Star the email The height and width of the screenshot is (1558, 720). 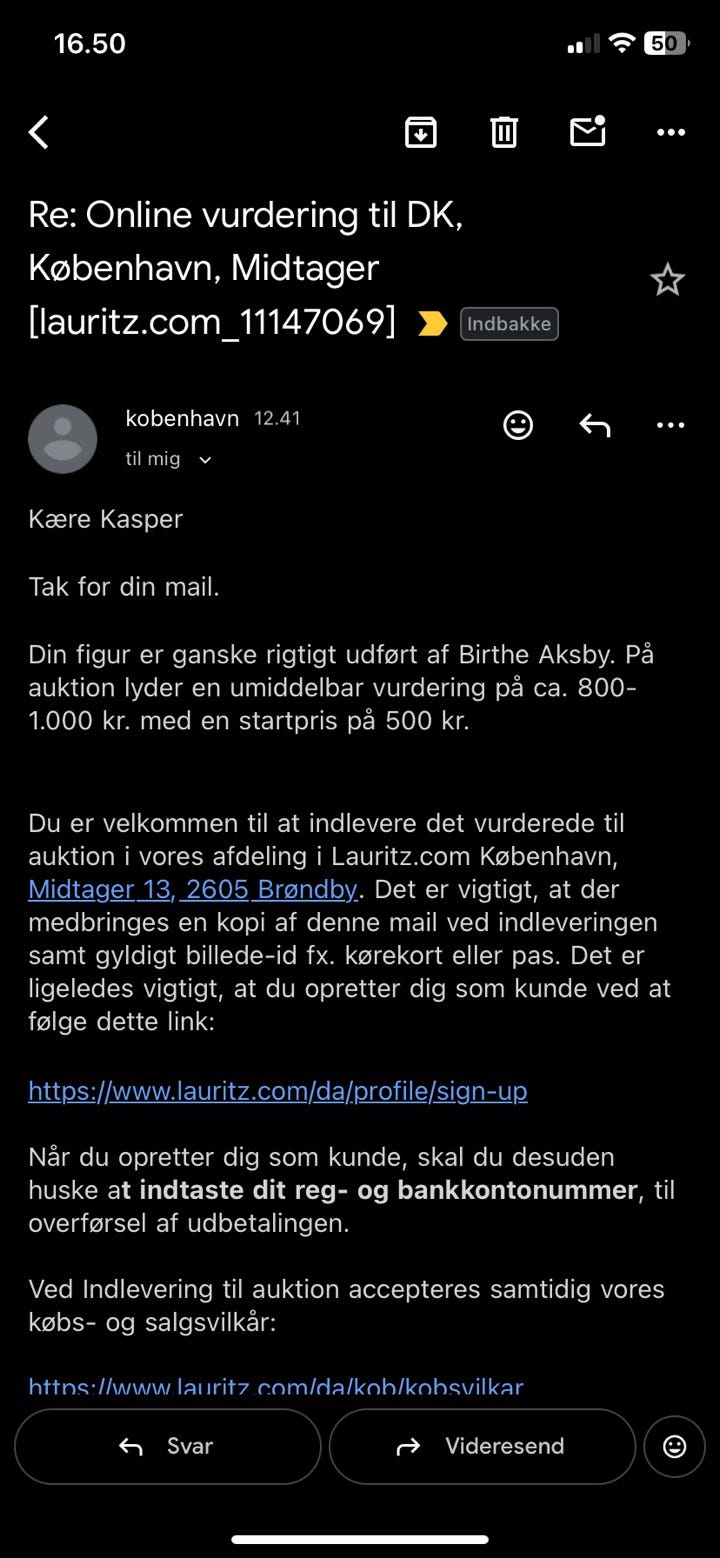(x=669, y=280)
